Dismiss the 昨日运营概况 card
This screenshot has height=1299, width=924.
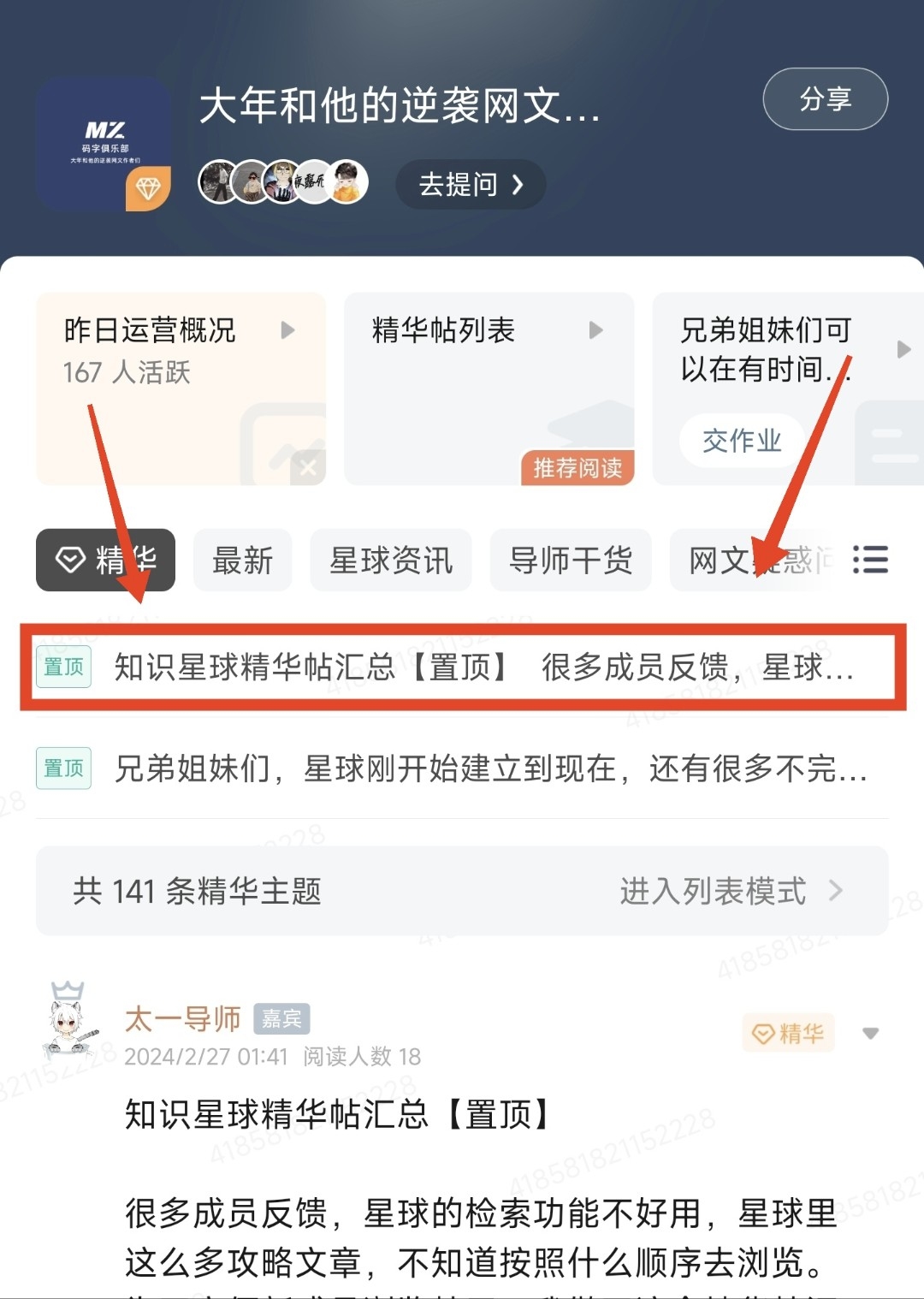(x=308, y=467)
